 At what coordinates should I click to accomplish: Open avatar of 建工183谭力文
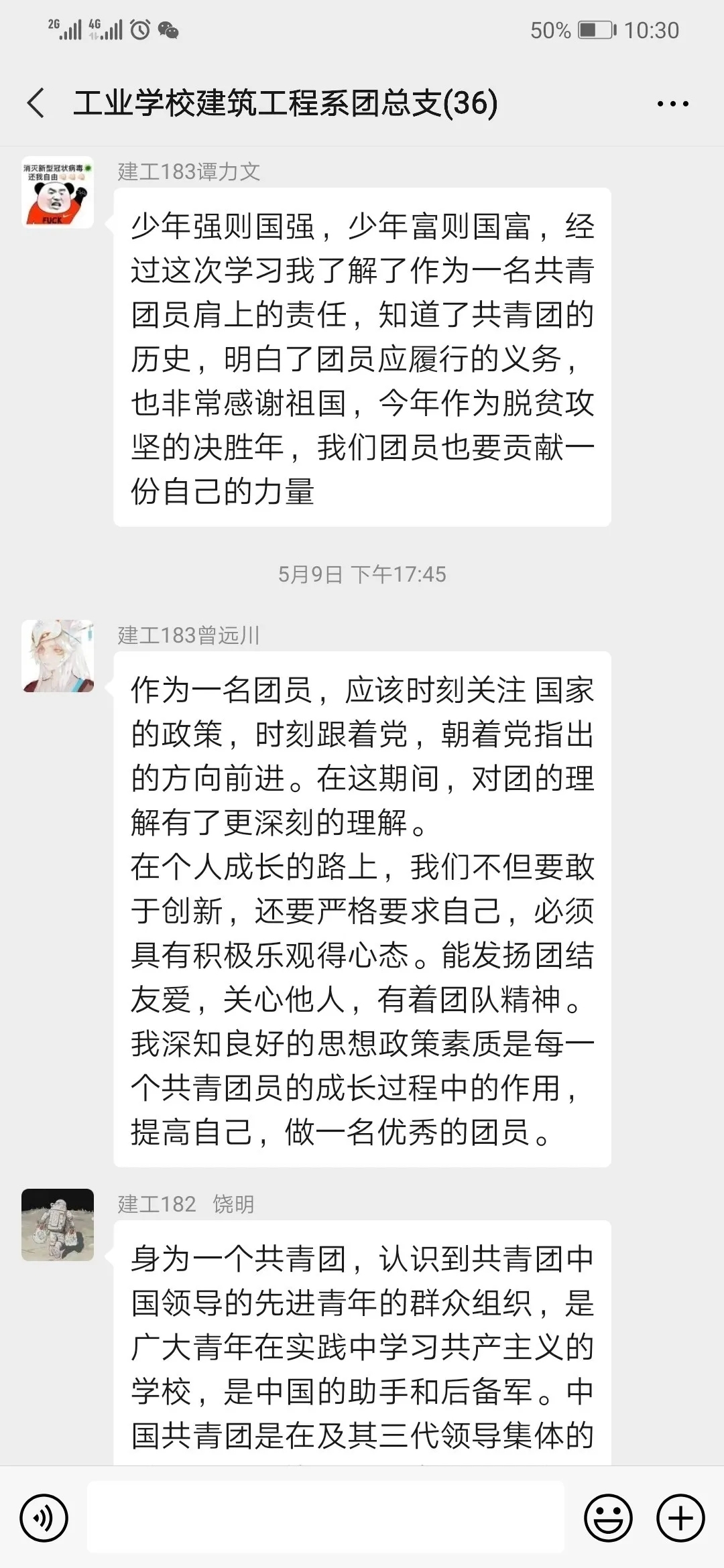tap(58, 192)
